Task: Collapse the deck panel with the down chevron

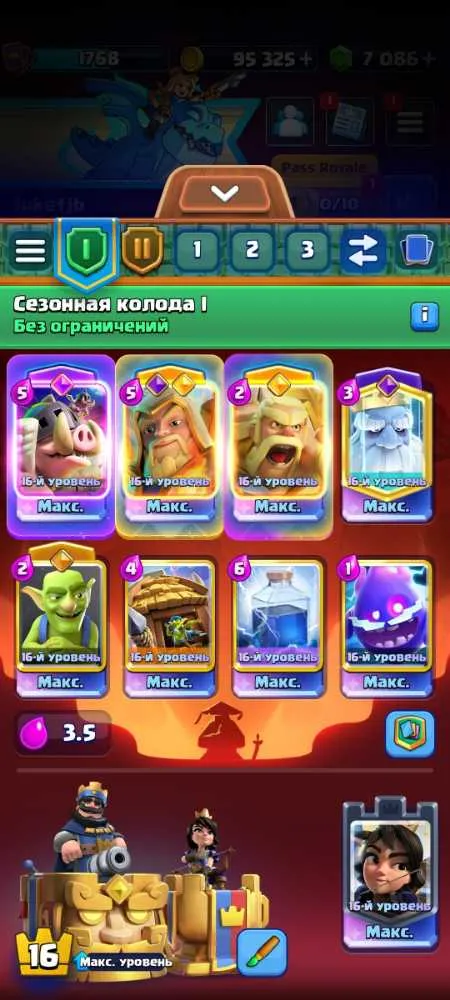Action: point(224,193)
